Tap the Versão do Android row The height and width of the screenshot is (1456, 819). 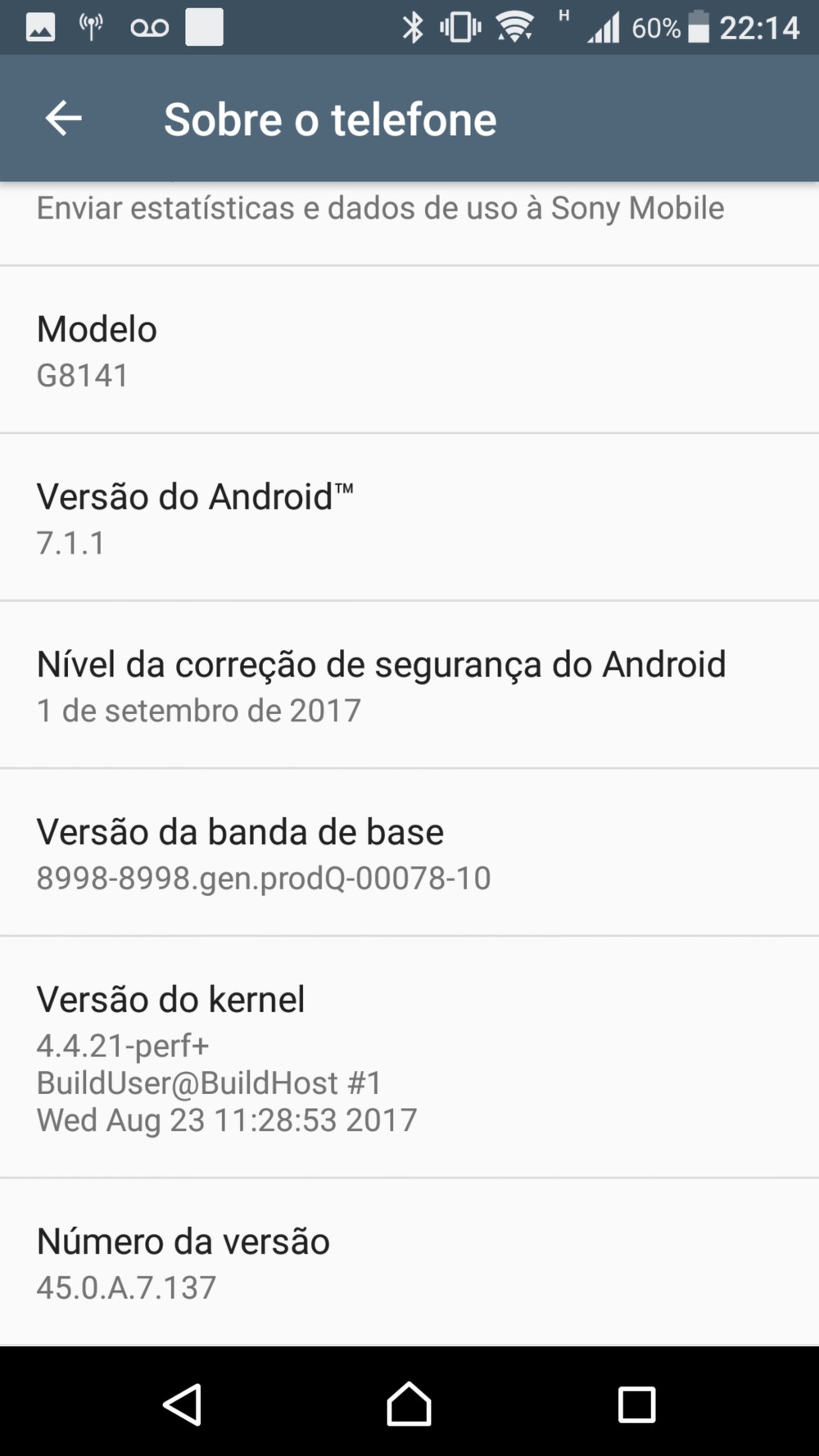409,518
